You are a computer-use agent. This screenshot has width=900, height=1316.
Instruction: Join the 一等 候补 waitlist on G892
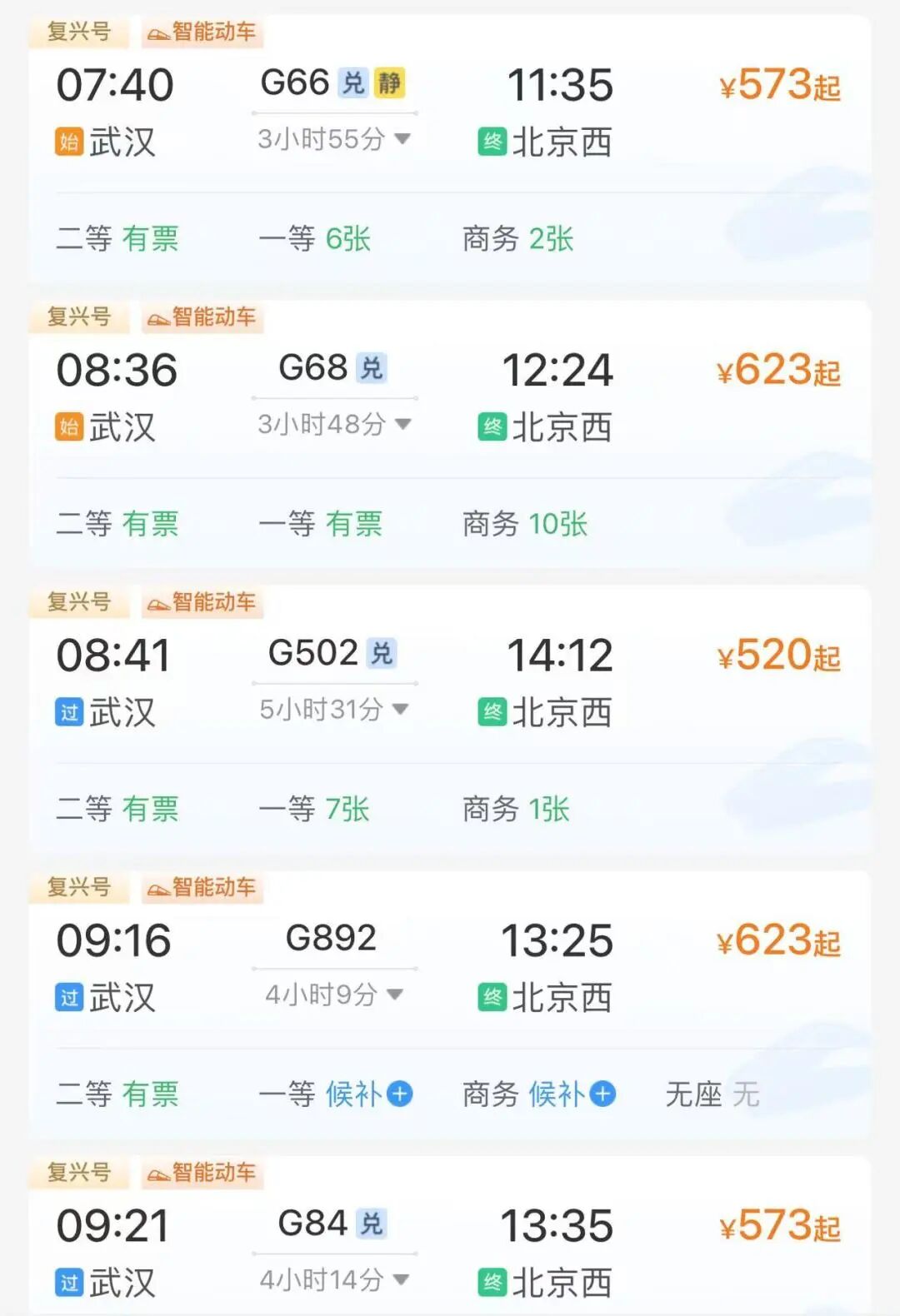pos(400,1094)
